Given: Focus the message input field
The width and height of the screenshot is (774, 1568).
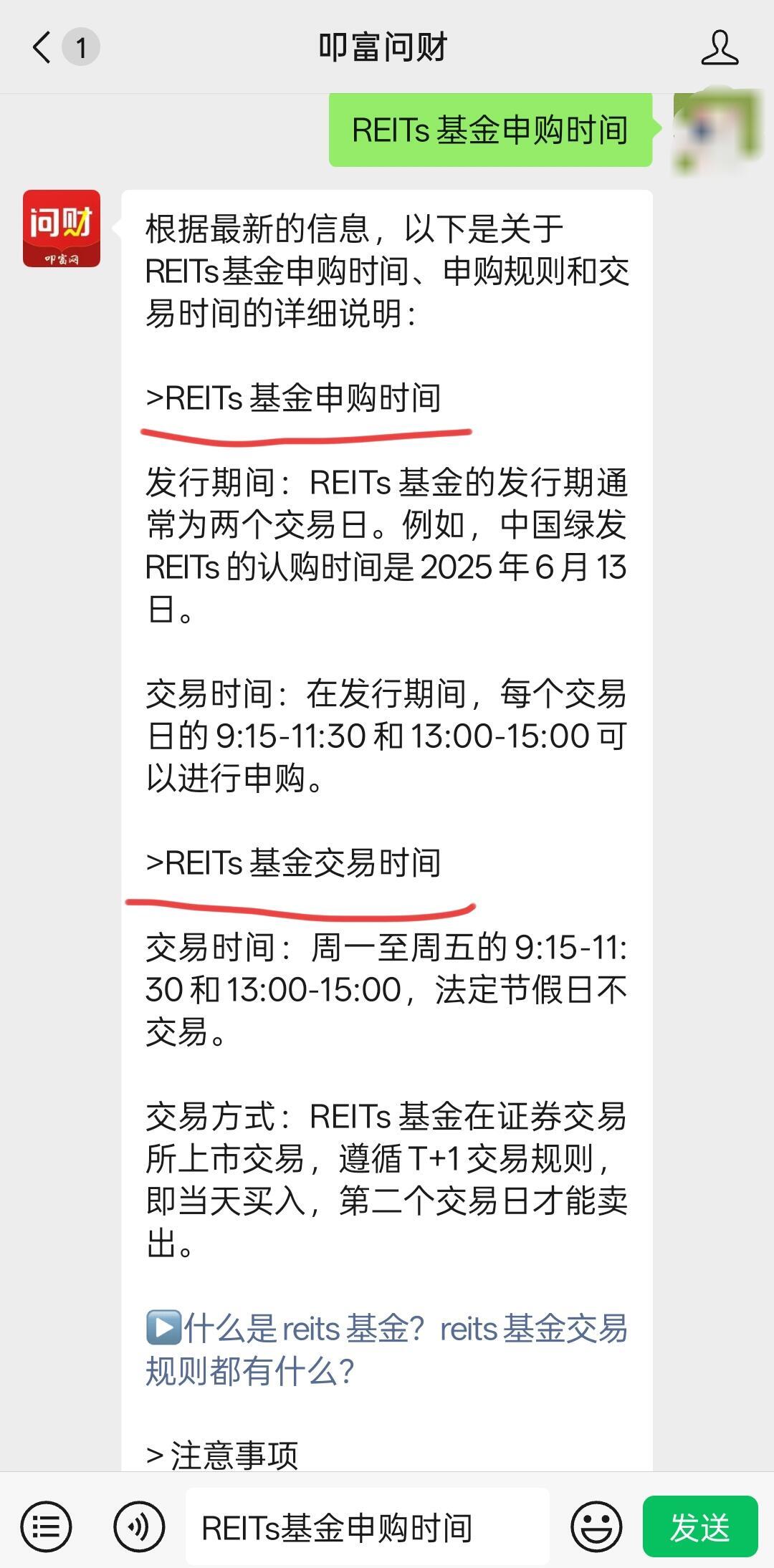Looking at the screenshot, I should tap(367, 1526).
